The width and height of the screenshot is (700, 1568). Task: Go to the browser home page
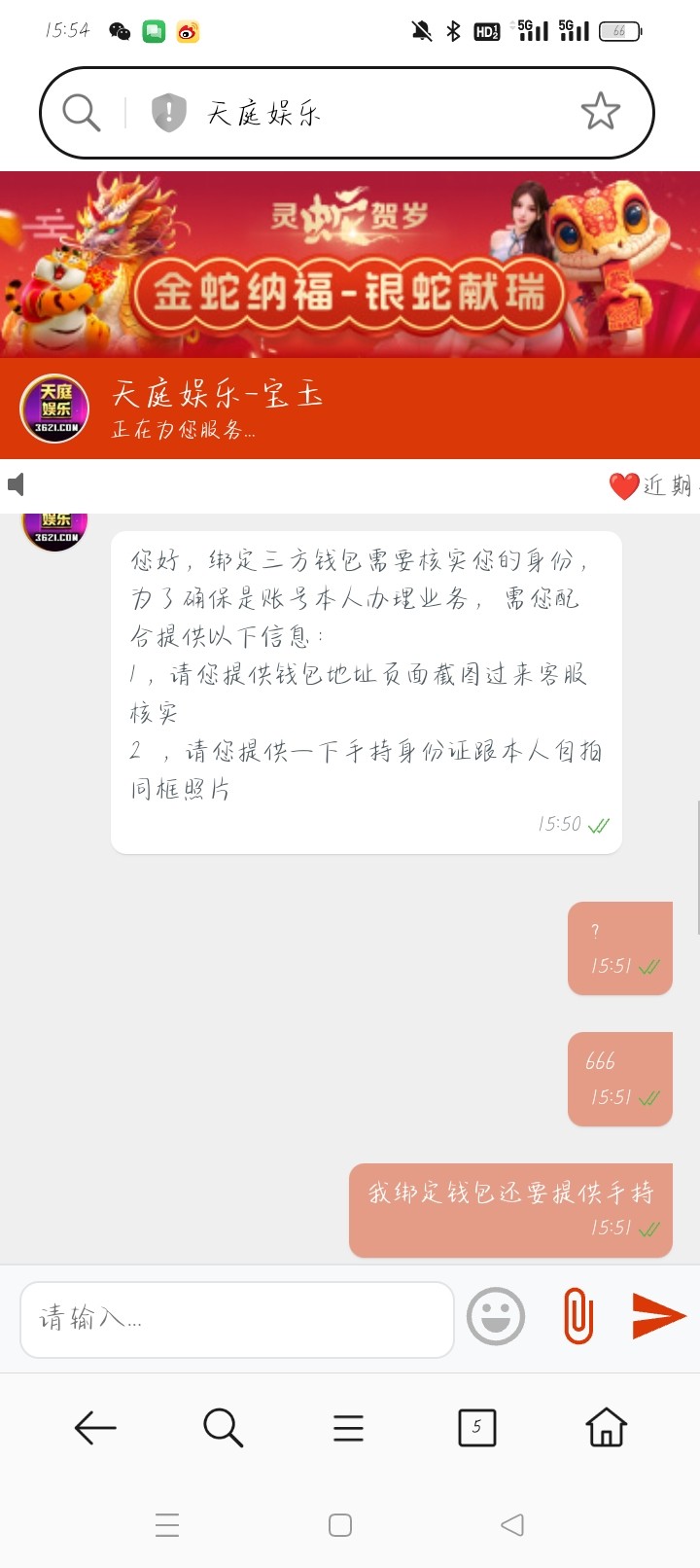click(606, 1427)
